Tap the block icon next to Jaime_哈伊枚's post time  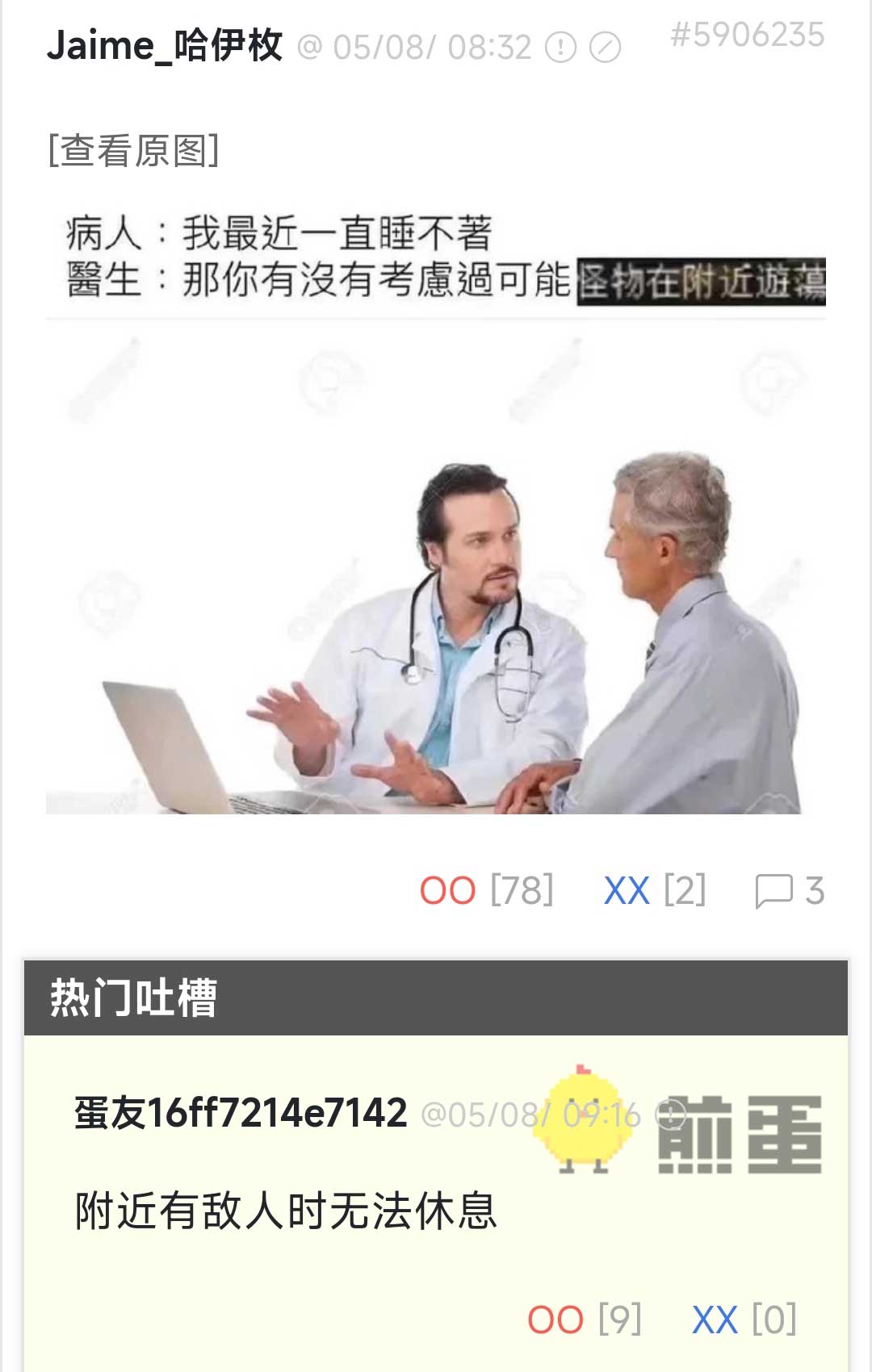pos(605,48)
